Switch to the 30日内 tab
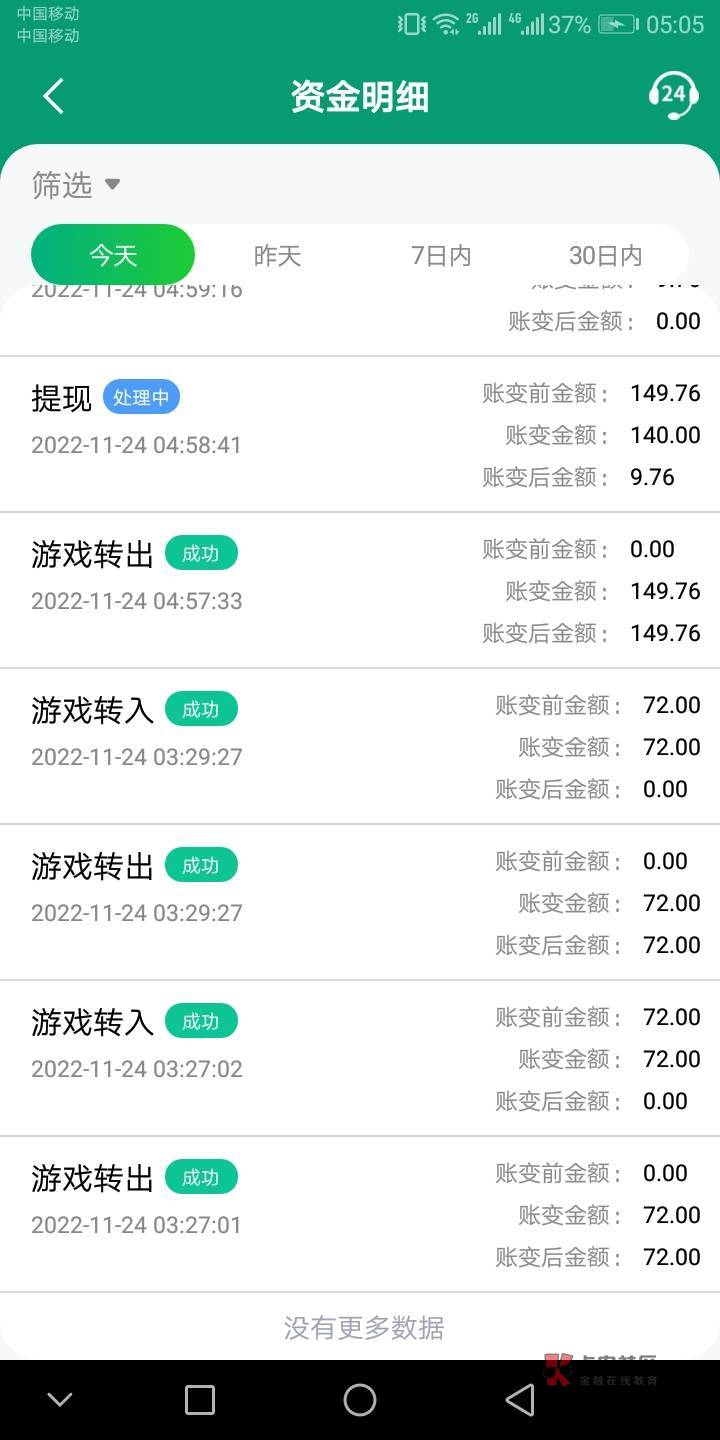Viewport: 720px width, 1440px height. pos(605,256)
